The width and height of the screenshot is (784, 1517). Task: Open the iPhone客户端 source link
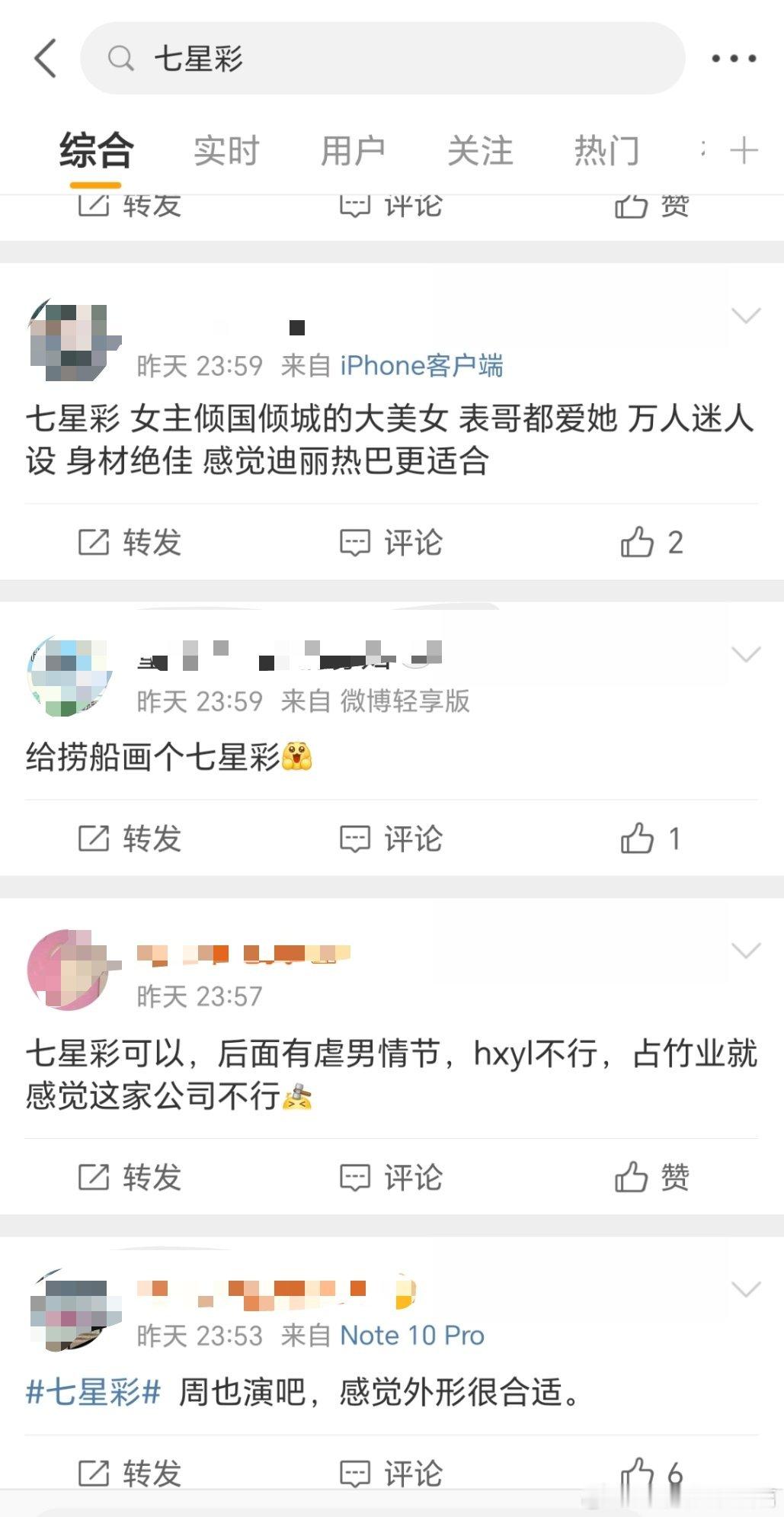(424, 365)
